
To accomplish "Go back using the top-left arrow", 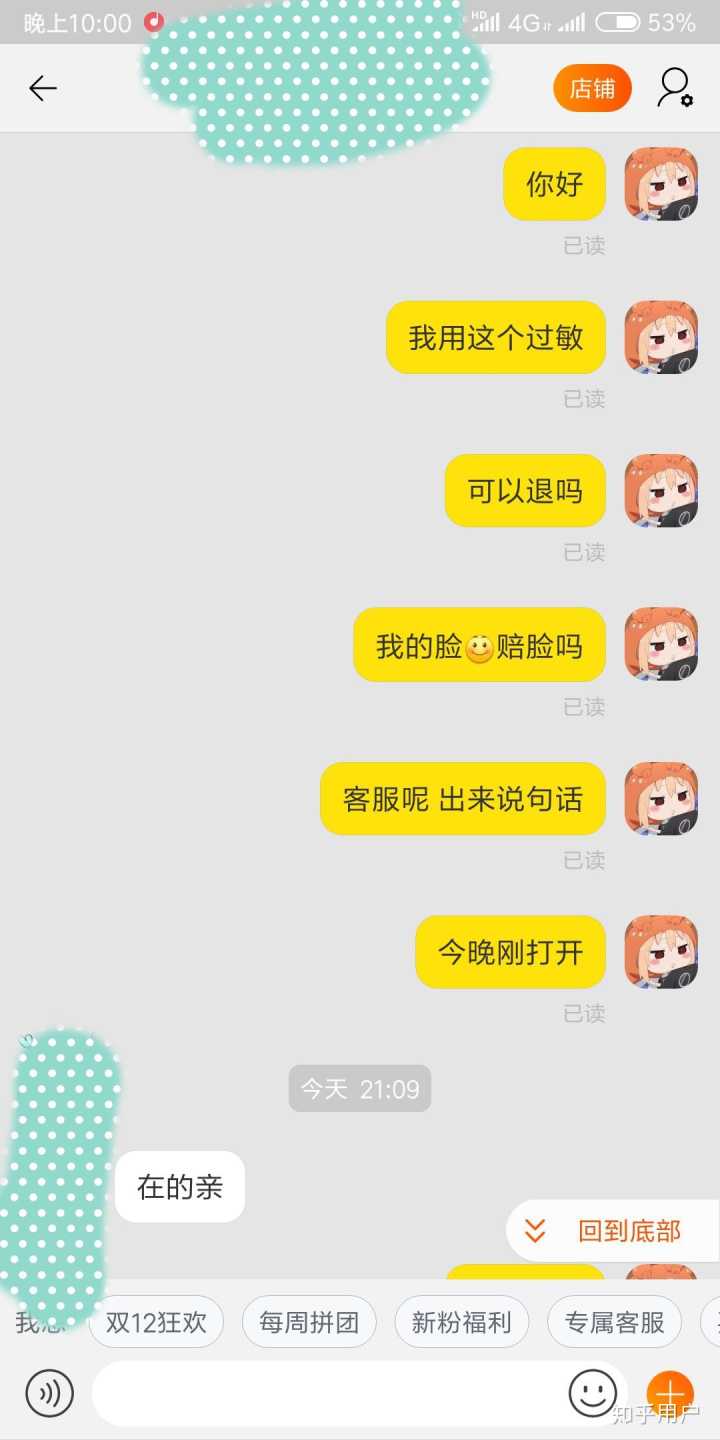I will [x=42, y=89].
